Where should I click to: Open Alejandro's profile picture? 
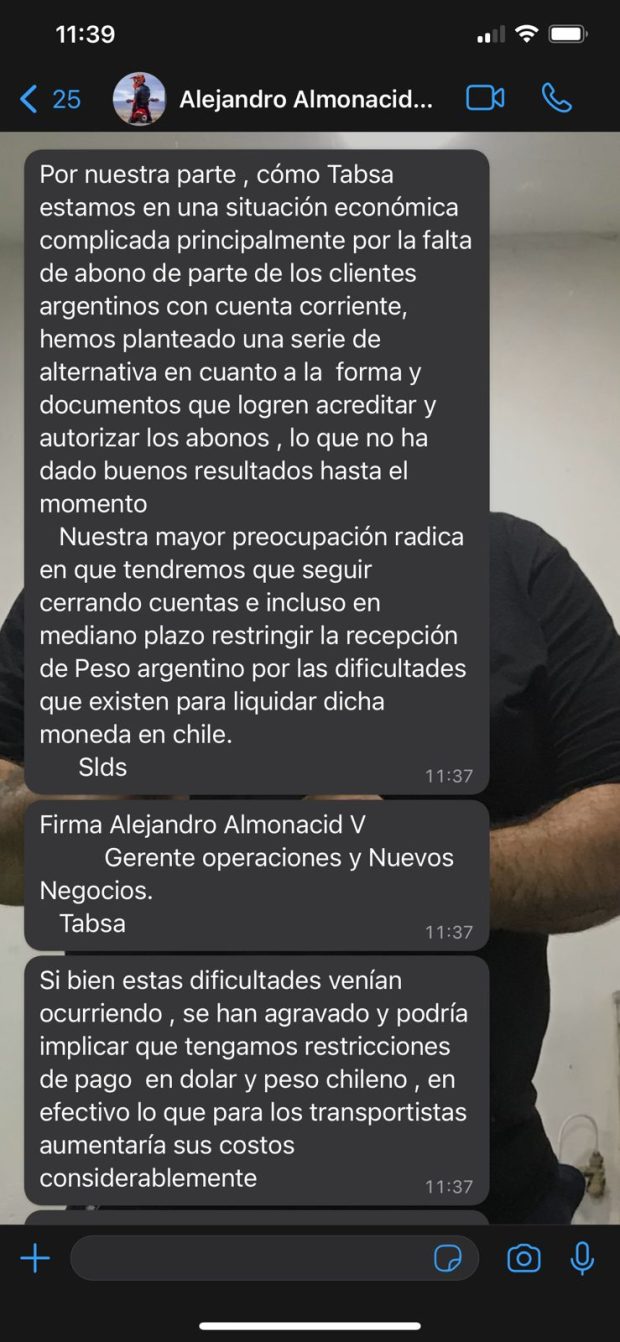point(139,99)
